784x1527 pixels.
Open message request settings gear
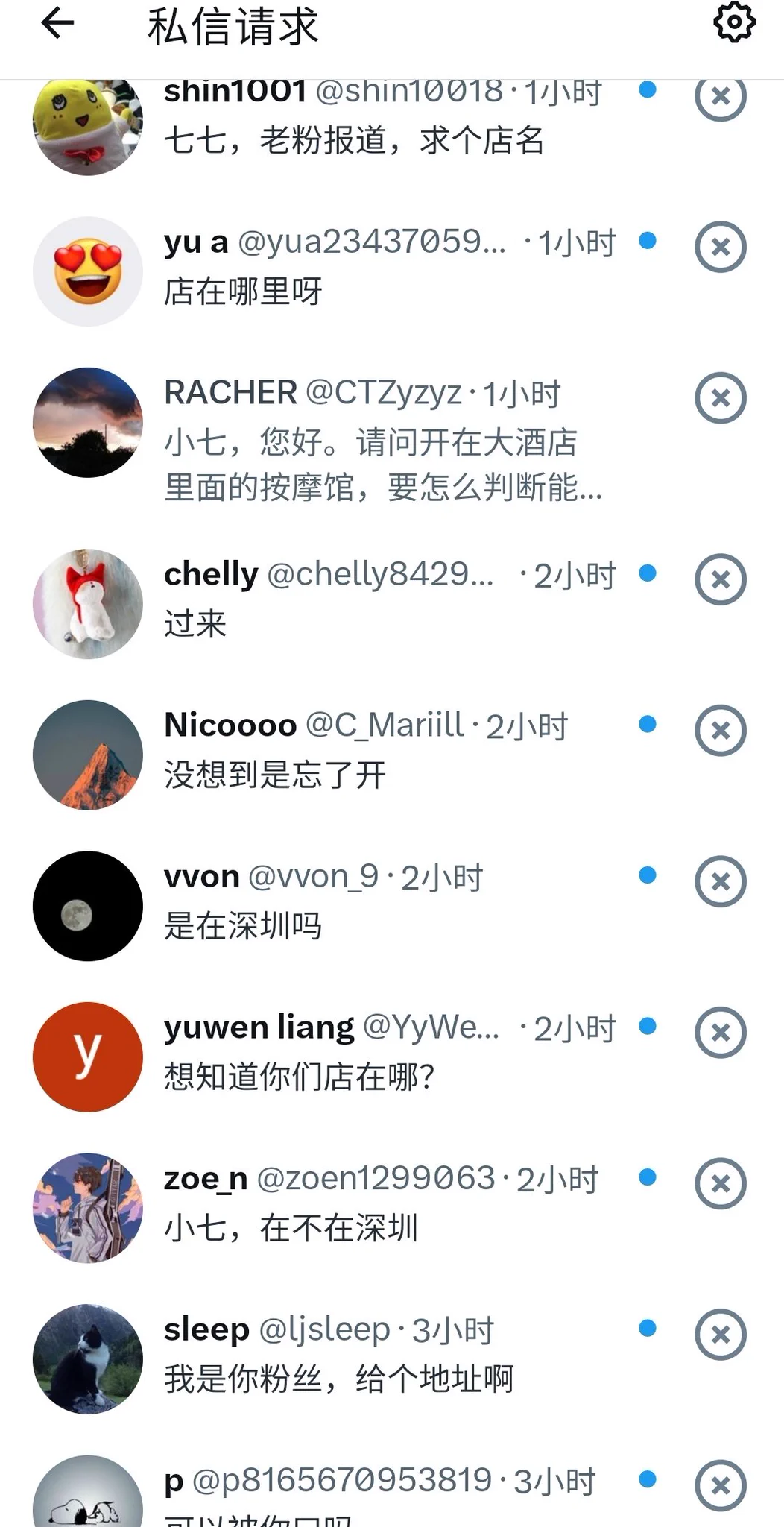pyautogui.click(x=734, y=22)
